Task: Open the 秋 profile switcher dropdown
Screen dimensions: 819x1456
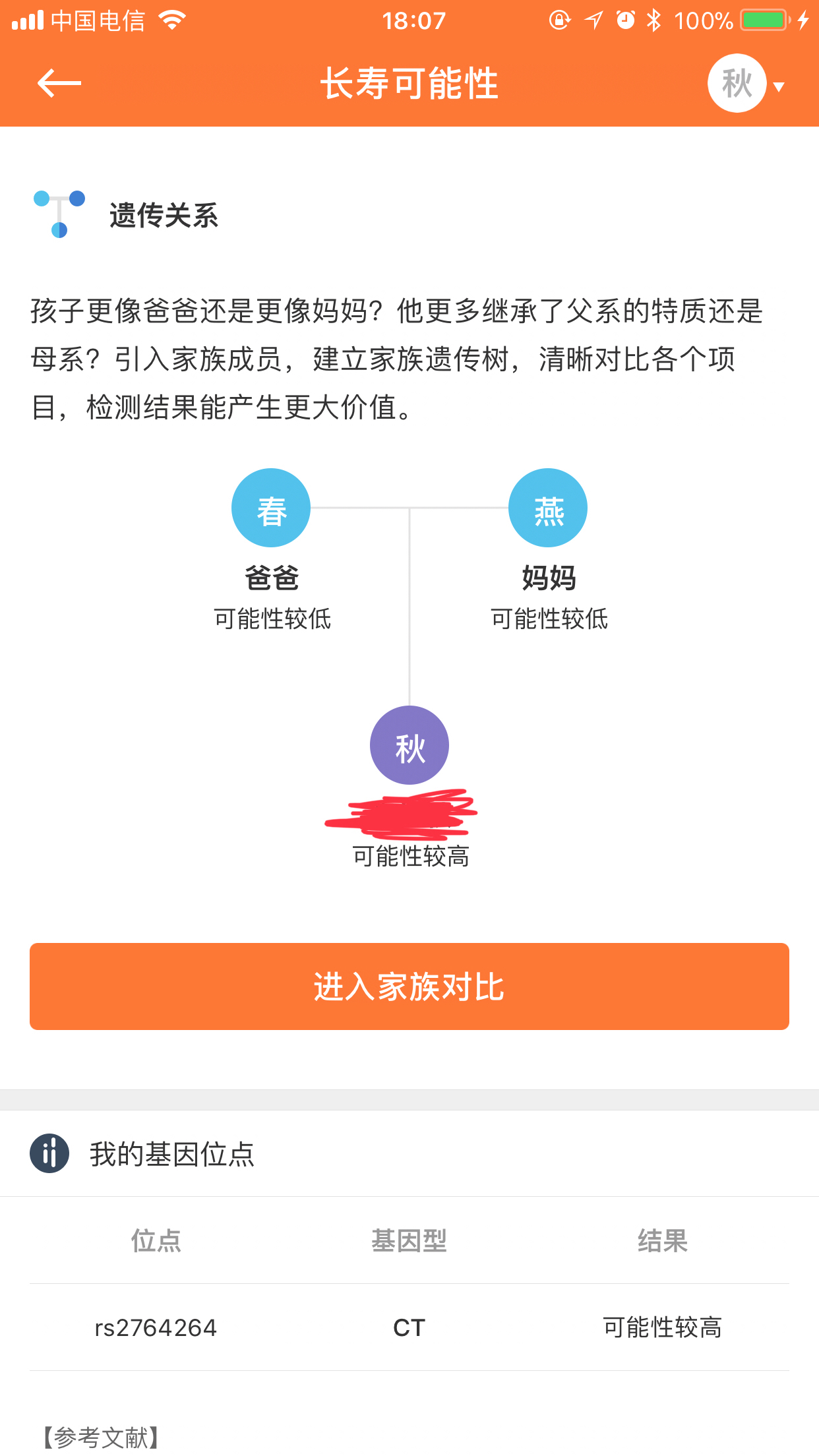Action: [745, 84]
